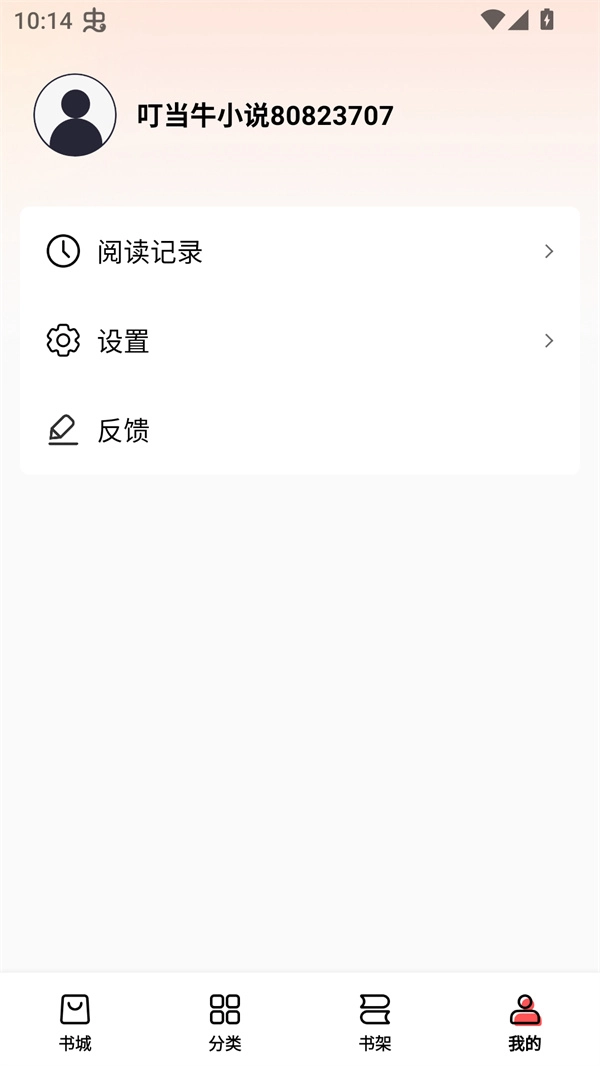Switch to the 书架 tab
The height and width of the screenshot is (1066, 600).
point(375,1021)
